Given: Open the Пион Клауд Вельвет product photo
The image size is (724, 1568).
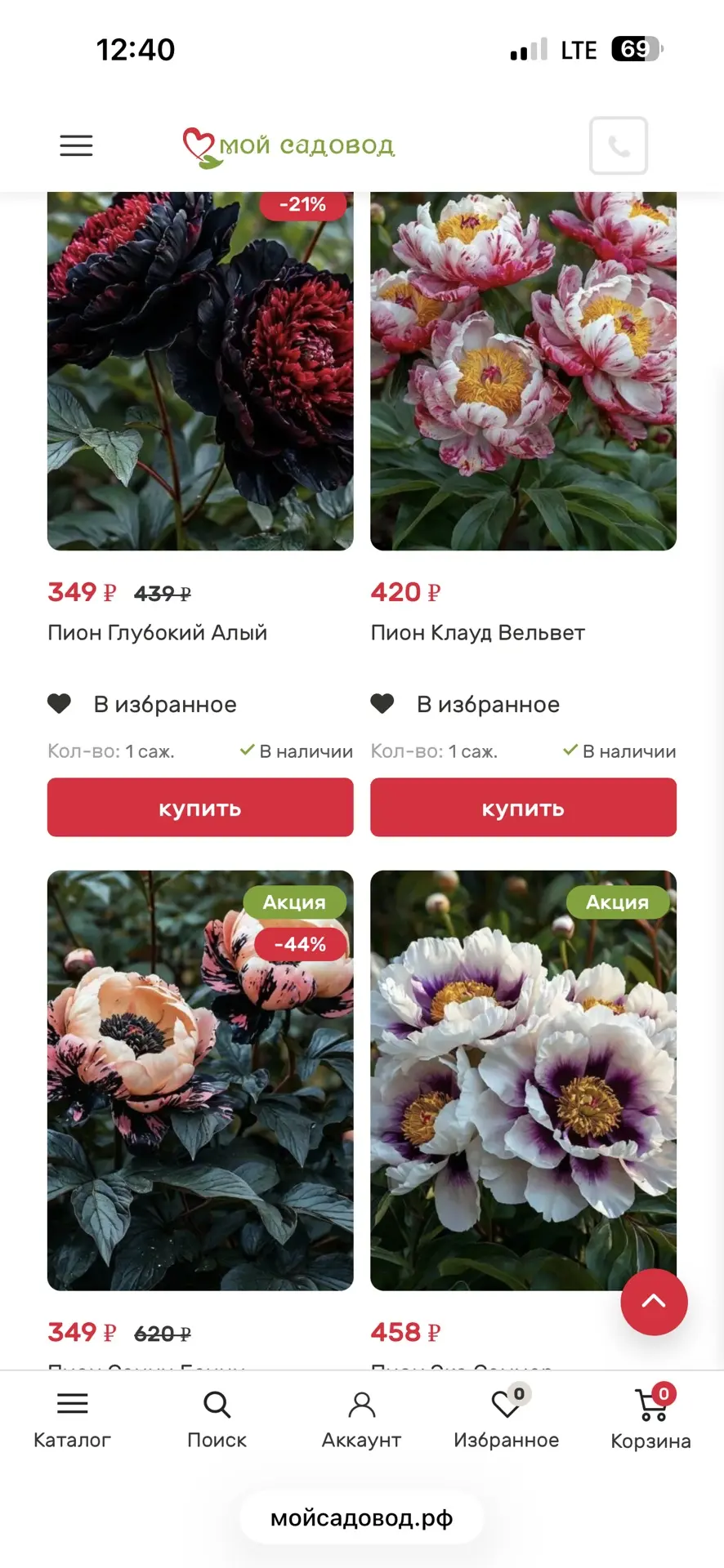Looking at the screenshot, I should pos(523,371).
